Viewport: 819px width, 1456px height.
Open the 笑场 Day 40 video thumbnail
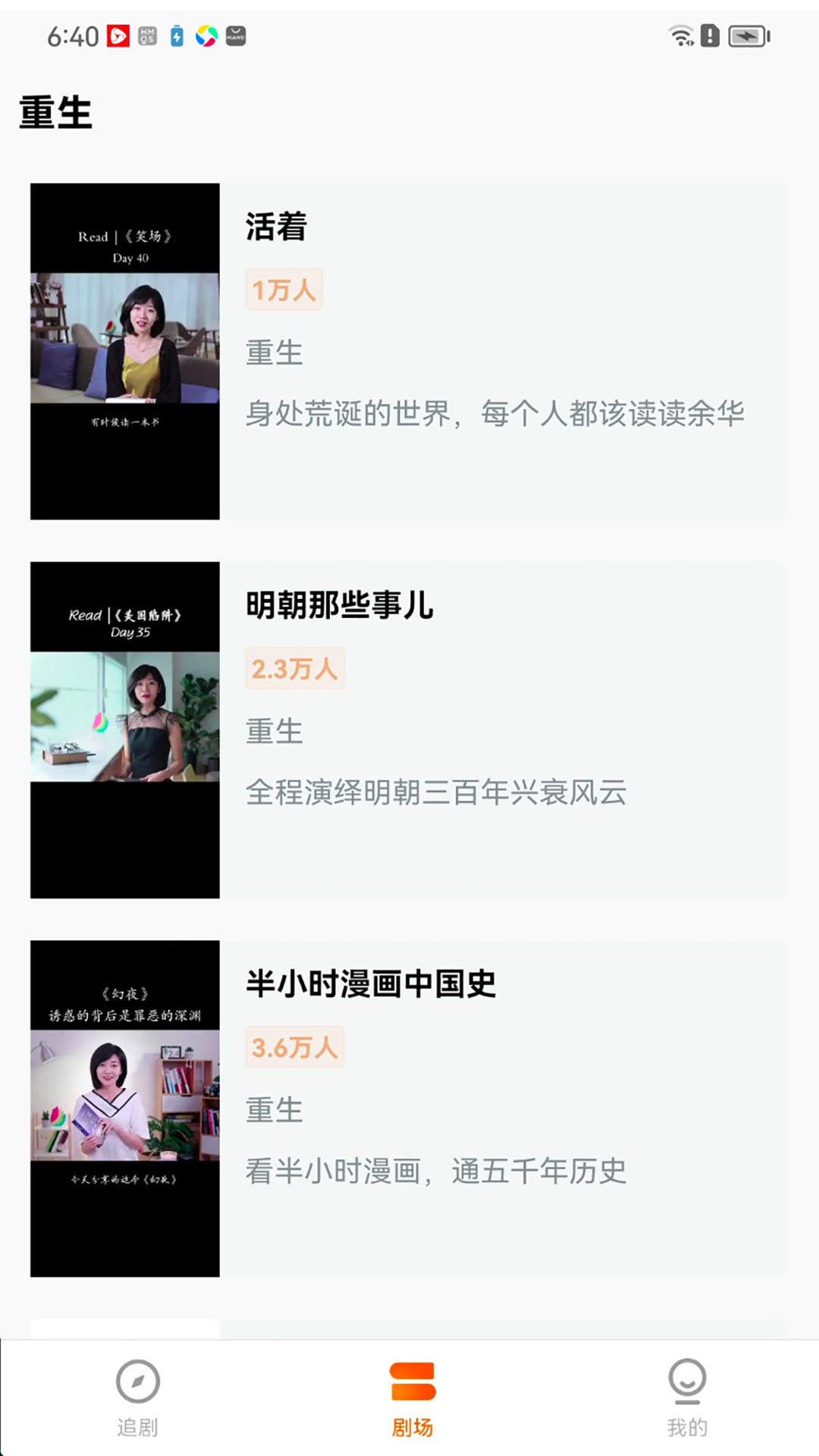click(x=124, y=350)
